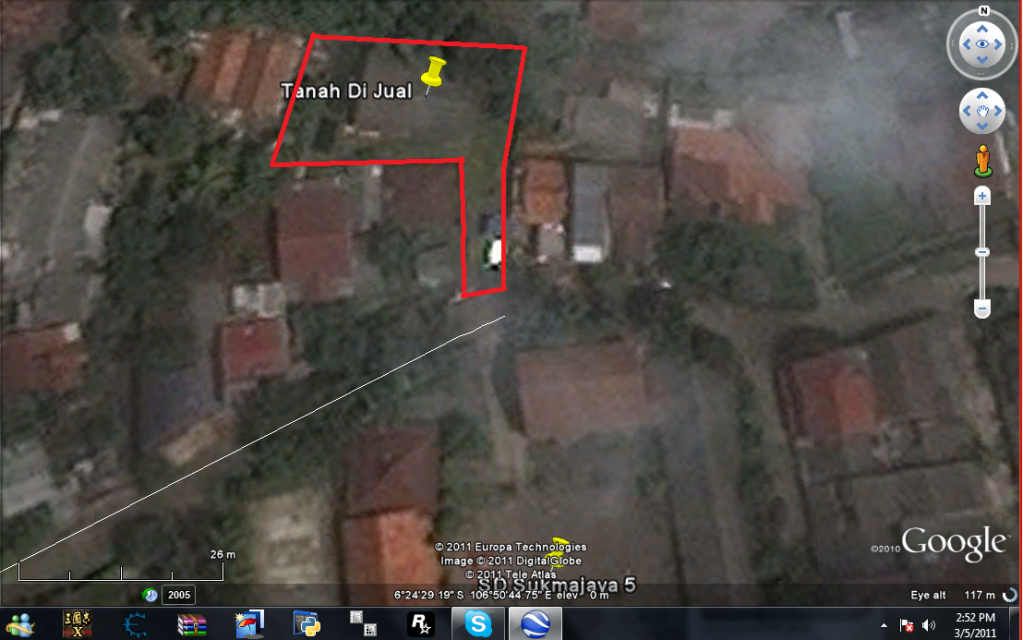Open the volume speaker icon
Viewport: 1023px width, 640px height.
coord(929,625)
